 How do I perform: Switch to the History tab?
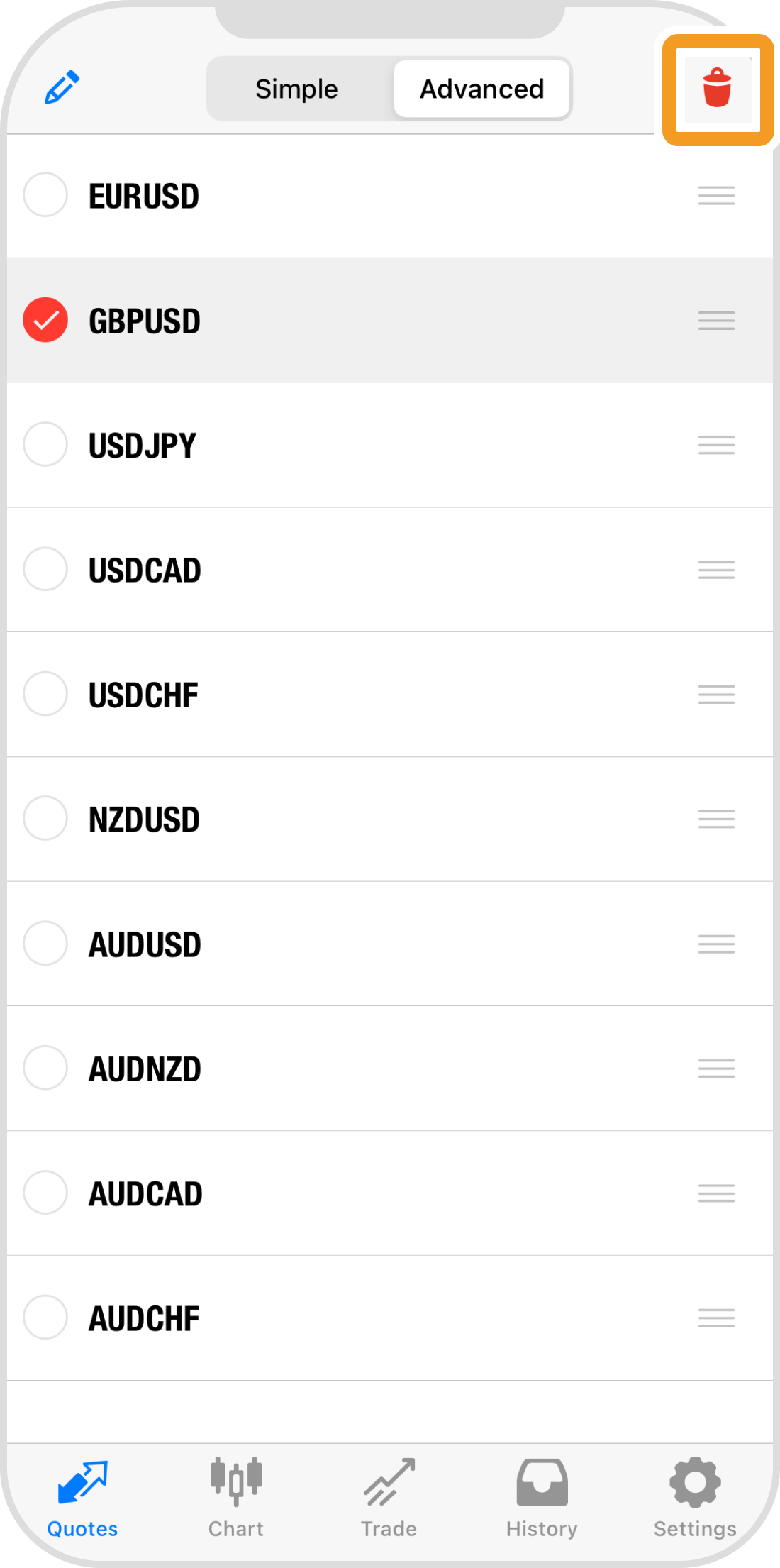point(542,1497)
